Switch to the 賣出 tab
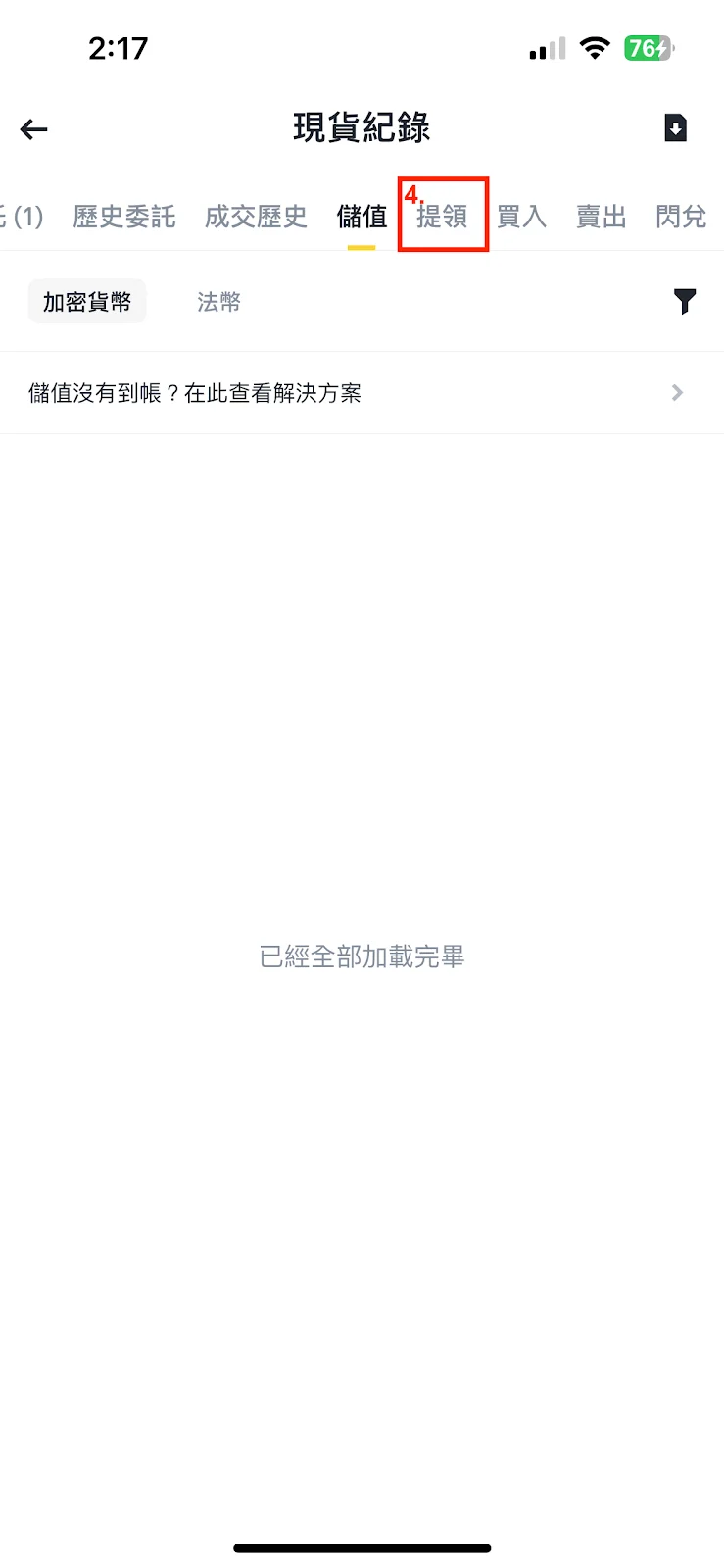This screenshot has height=1568, width=724. point(601,217)
